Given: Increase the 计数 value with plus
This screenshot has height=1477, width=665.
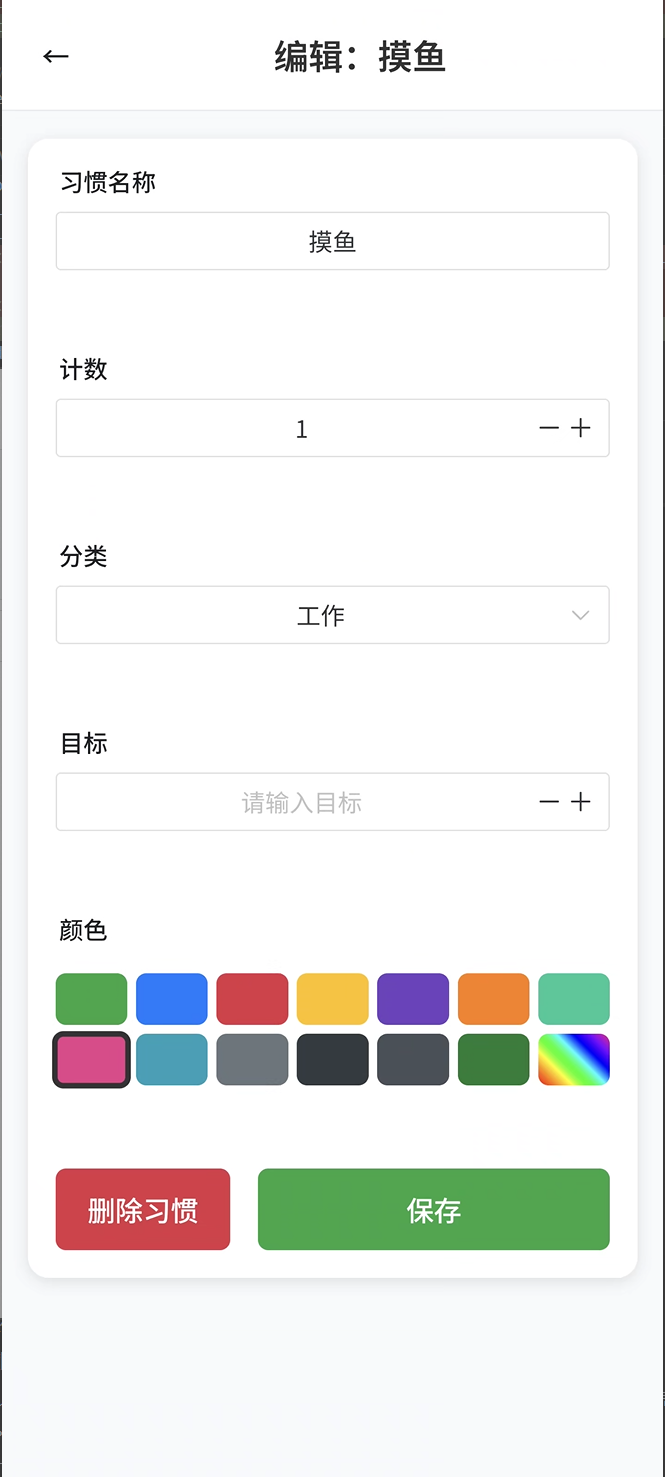Looking at the screenshot, I should (581, 428).
